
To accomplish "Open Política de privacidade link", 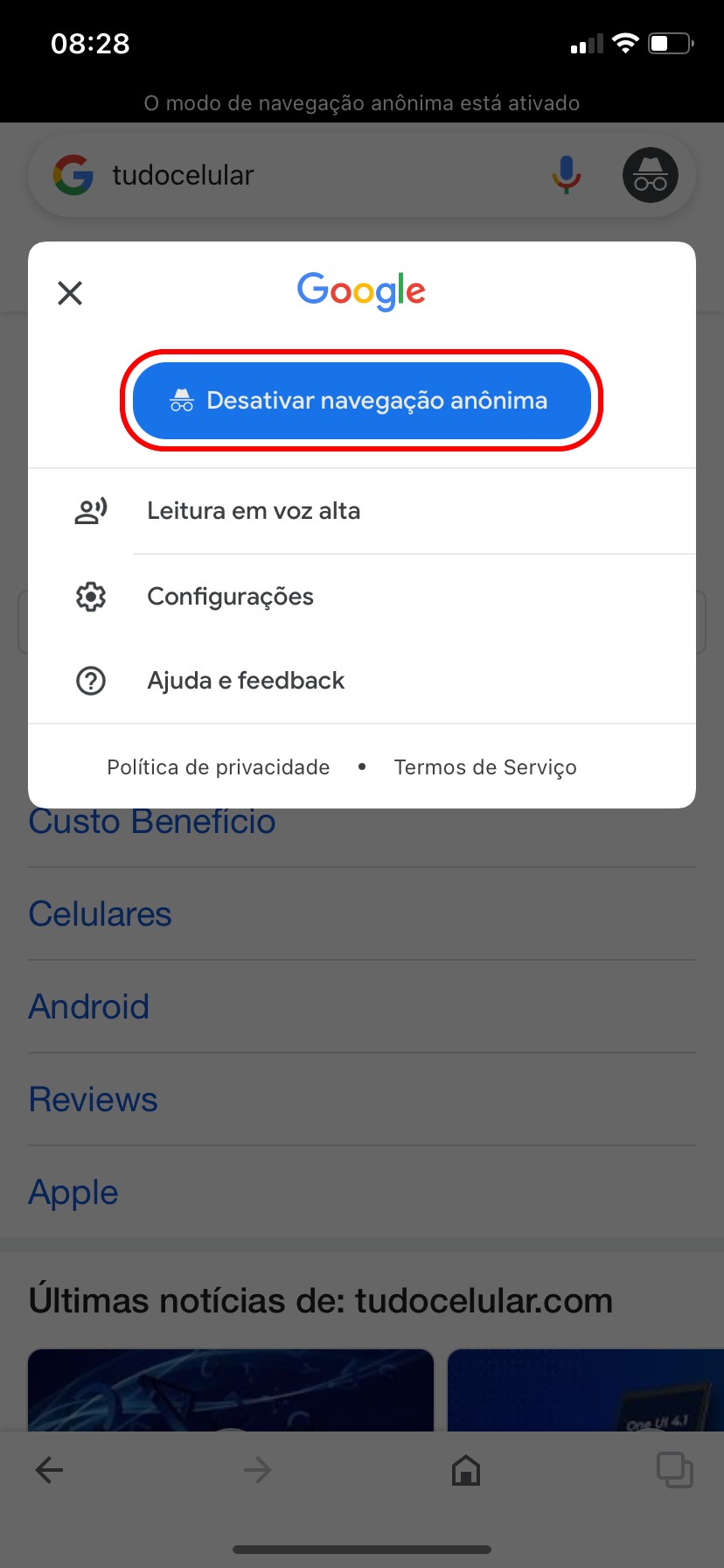I will click(219, 767).
